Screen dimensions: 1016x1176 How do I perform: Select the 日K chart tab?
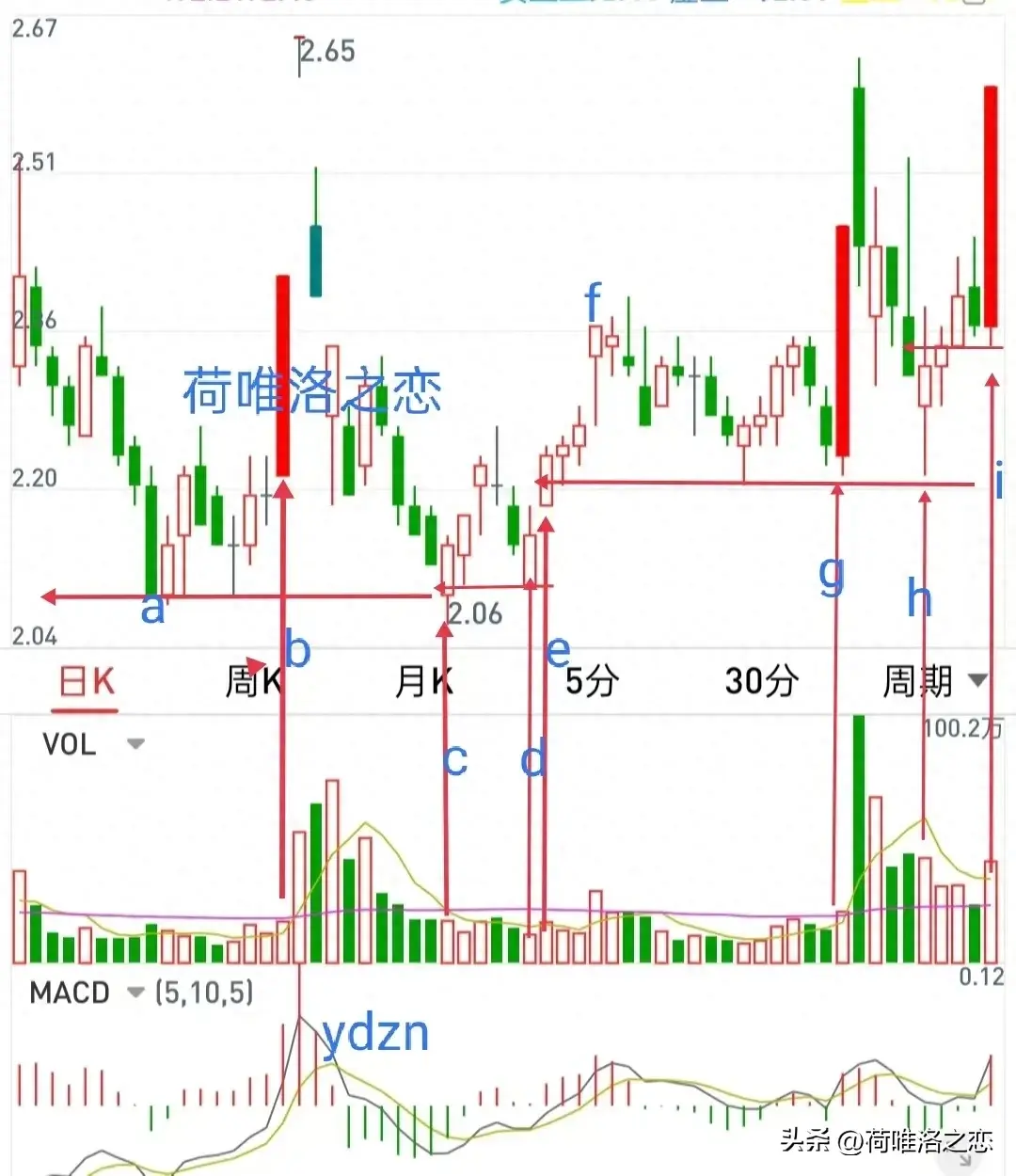[x=87, y=681]
